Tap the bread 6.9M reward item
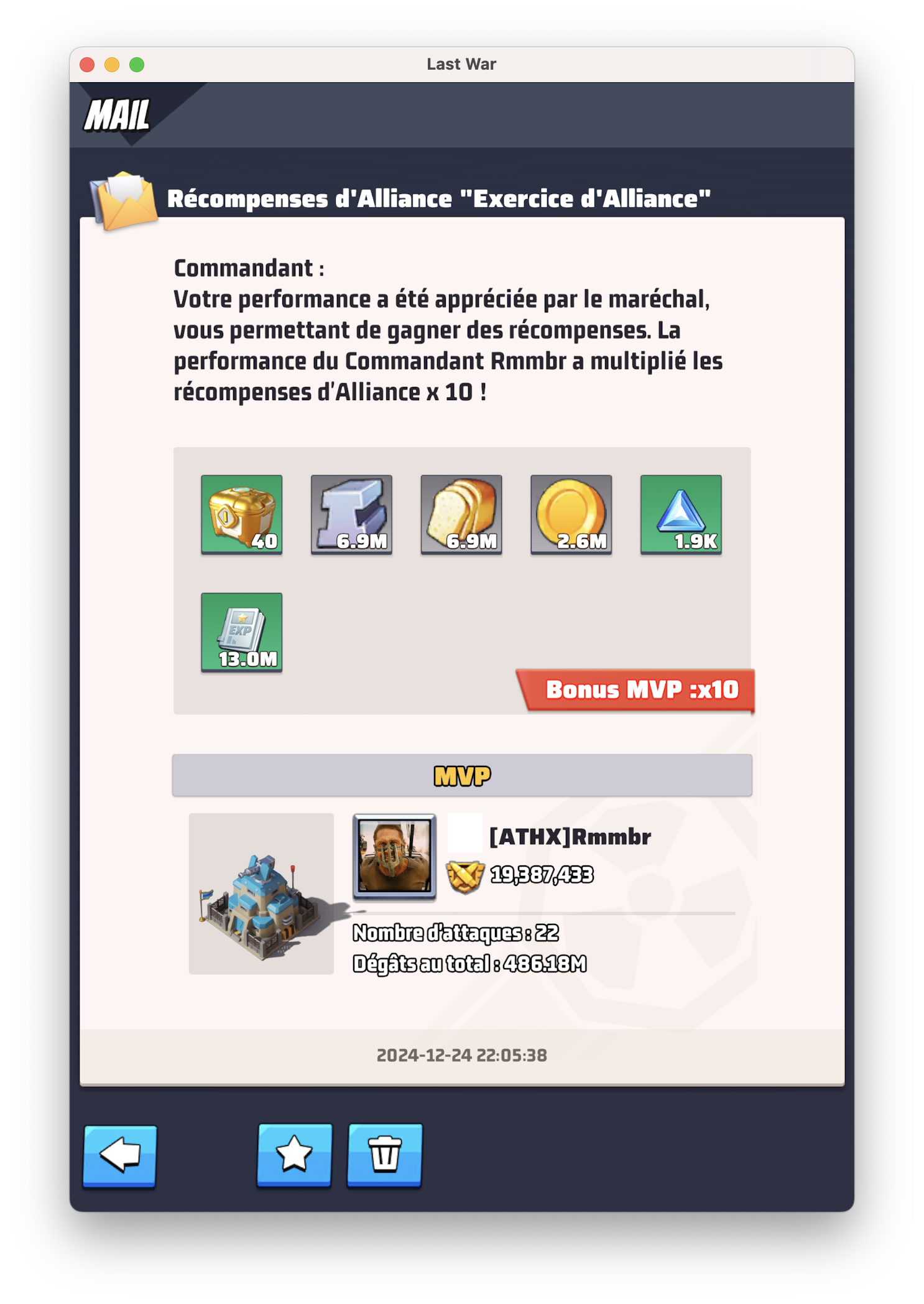This screenshot has height=1304, width=924. point(461,514)
